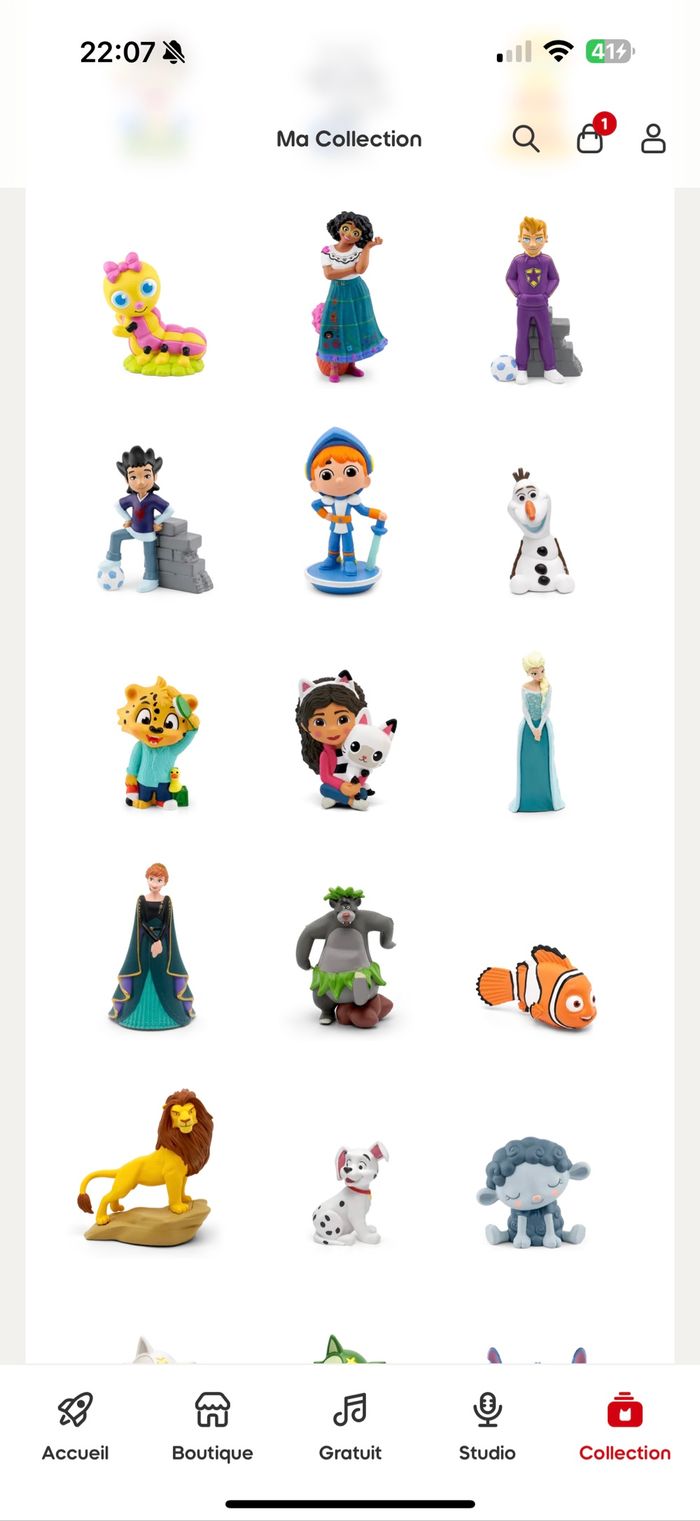
Task: Go to the Boutique tab
Action: (212, 1426)
